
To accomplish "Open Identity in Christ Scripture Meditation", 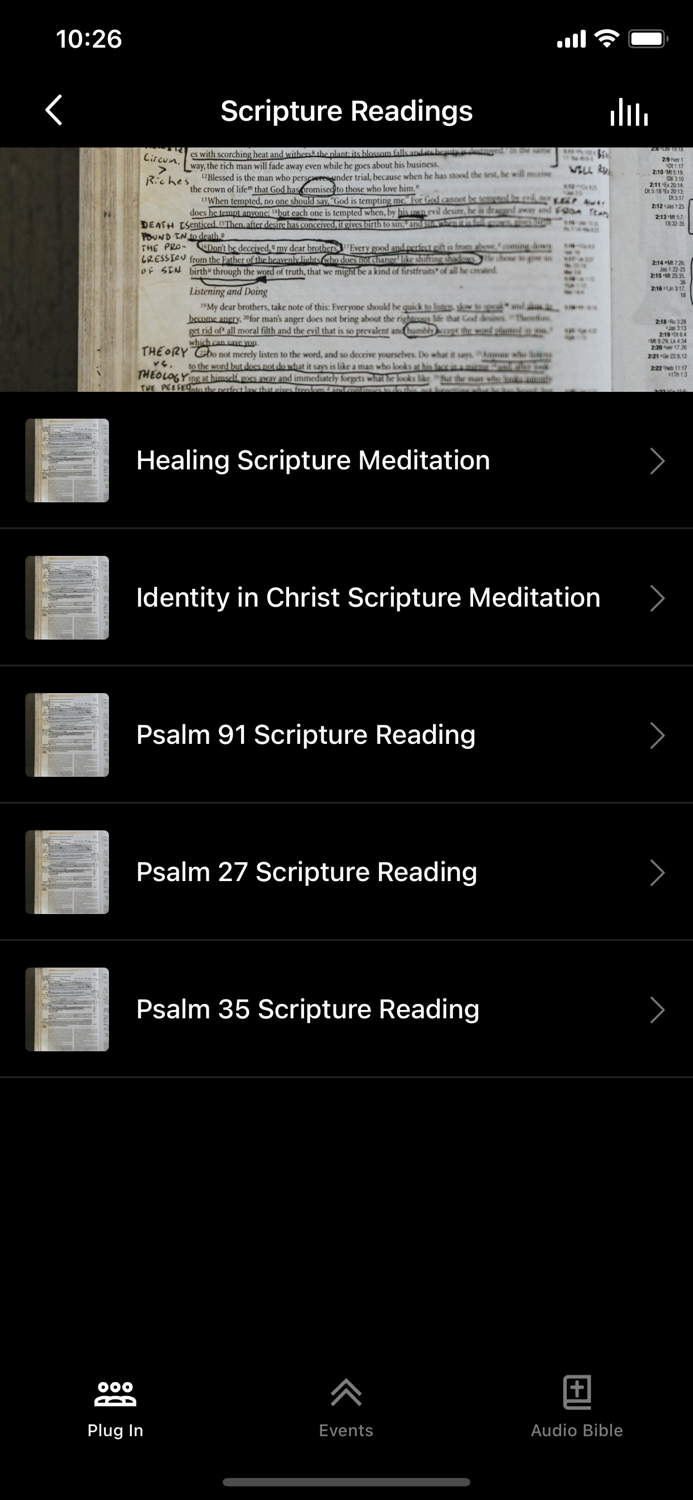I will [x=346, y=598].
